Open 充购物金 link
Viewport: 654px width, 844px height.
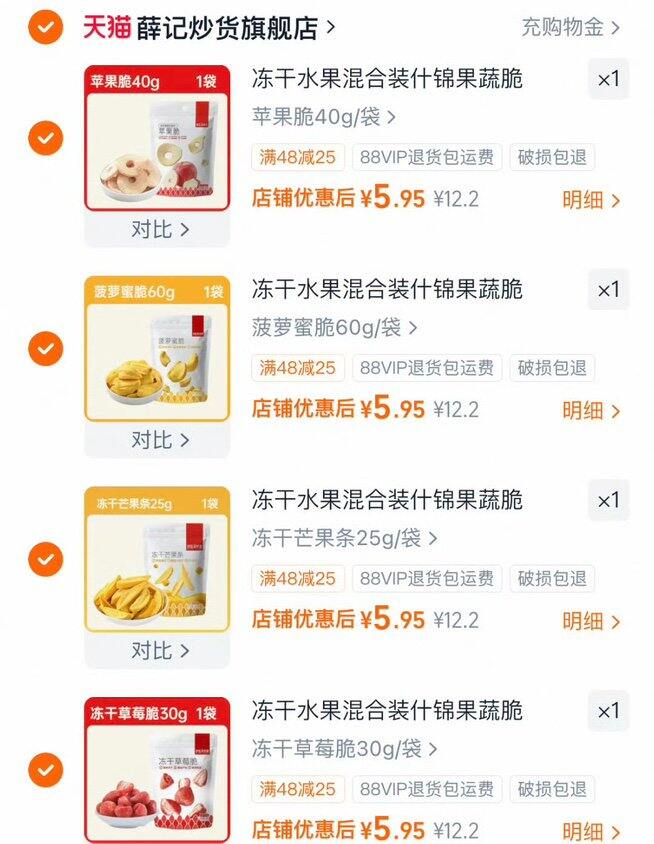tap(570, 27)
